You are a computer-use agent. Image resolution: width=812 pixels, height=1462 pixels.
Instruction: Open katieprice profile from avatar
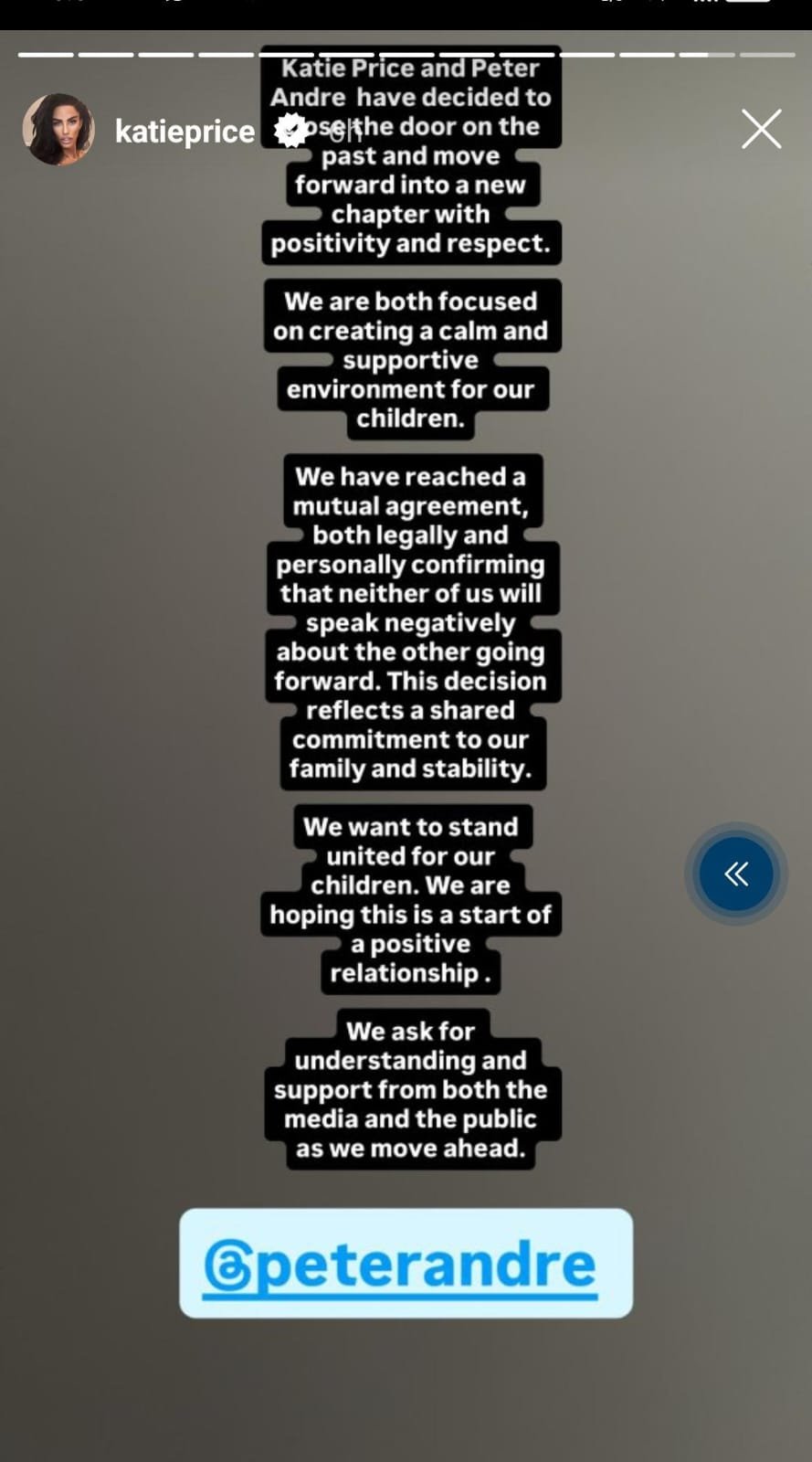pyautogui.click(x=58, y=130)
